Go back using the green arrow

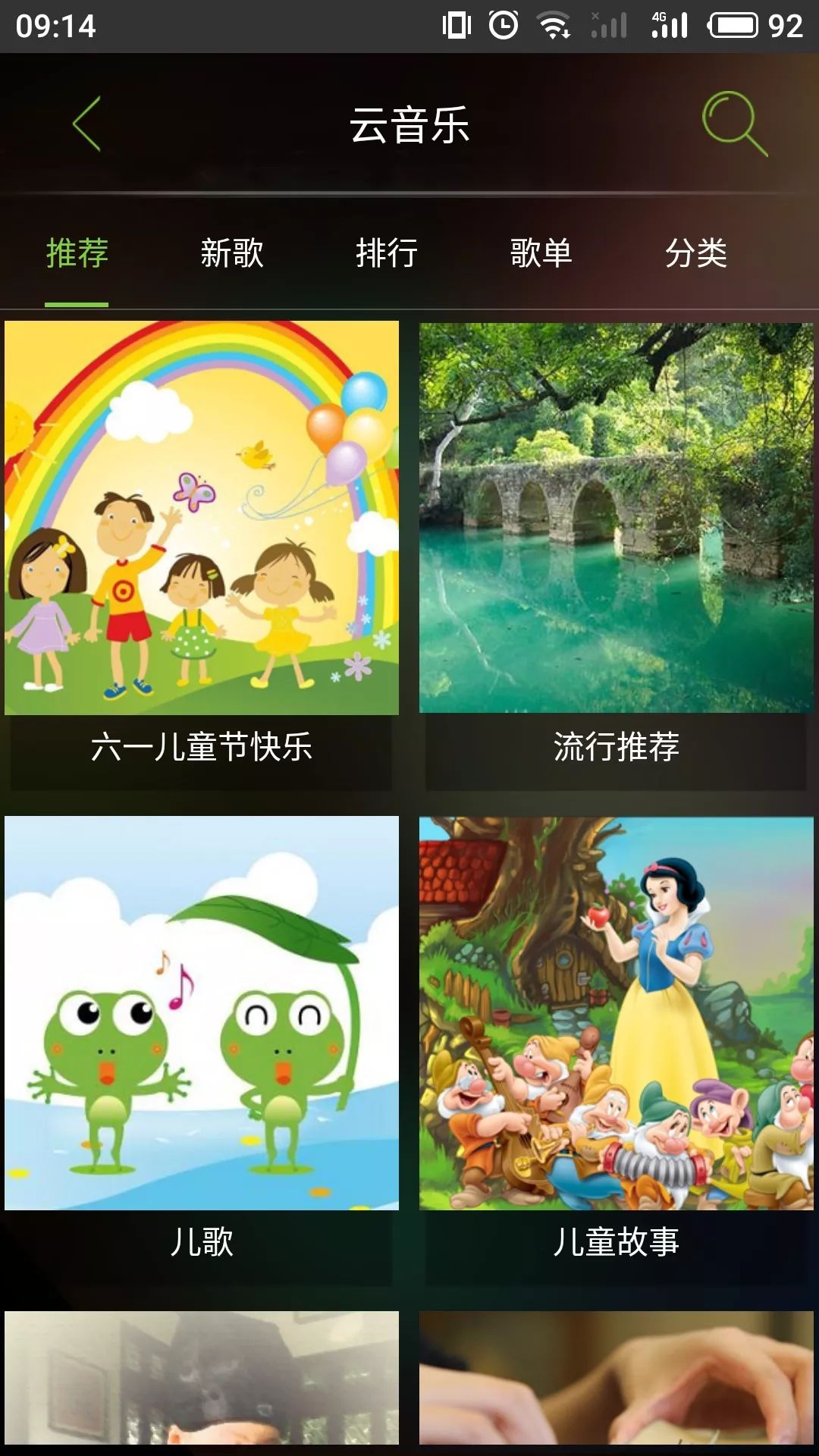pos(86,124)
